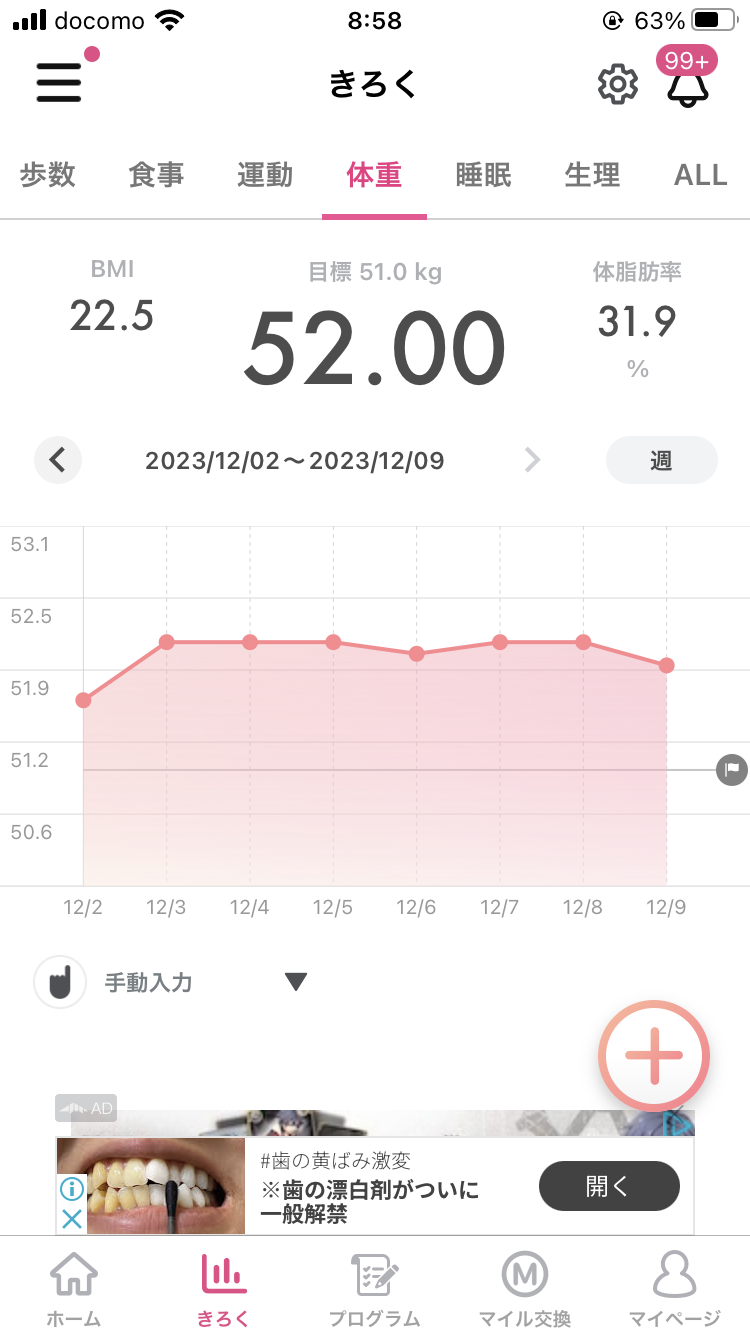Screen dimensions: 750x1334
Task: Go to the previous week
Action: [58, 460]
